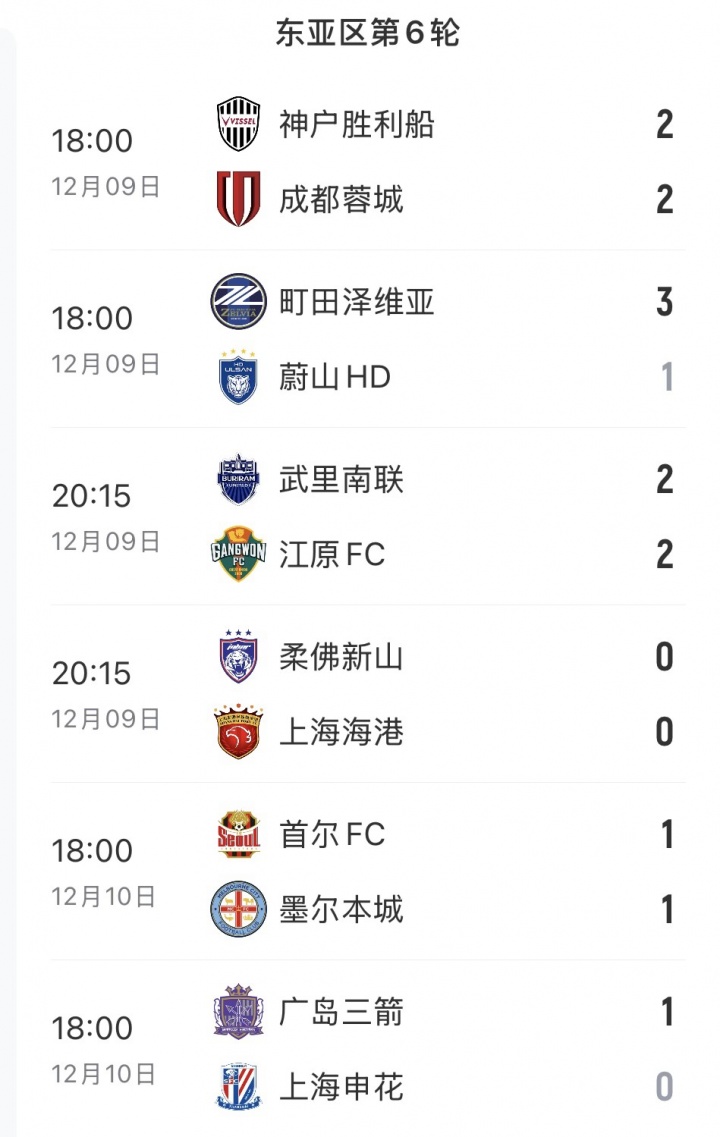The width and height of the screenshot is (720, 1137).
Task: Open the 神户胜利船 vs 成都蓉城 match
Action: click(360, 162)
